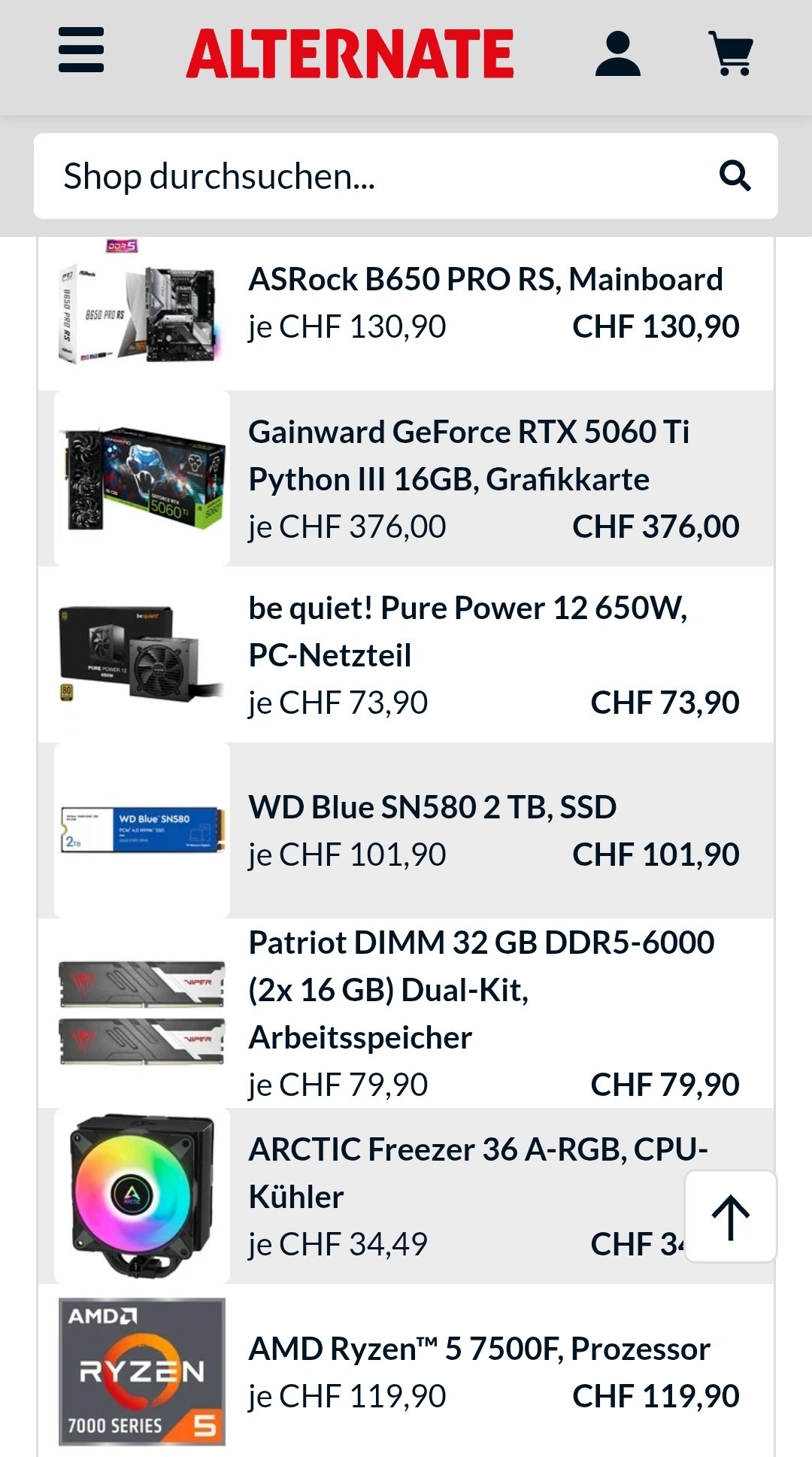Viewport: 812px width, 1457px height.
Task: Tap the back-to-top arrow button
Action: [730, 1217]
